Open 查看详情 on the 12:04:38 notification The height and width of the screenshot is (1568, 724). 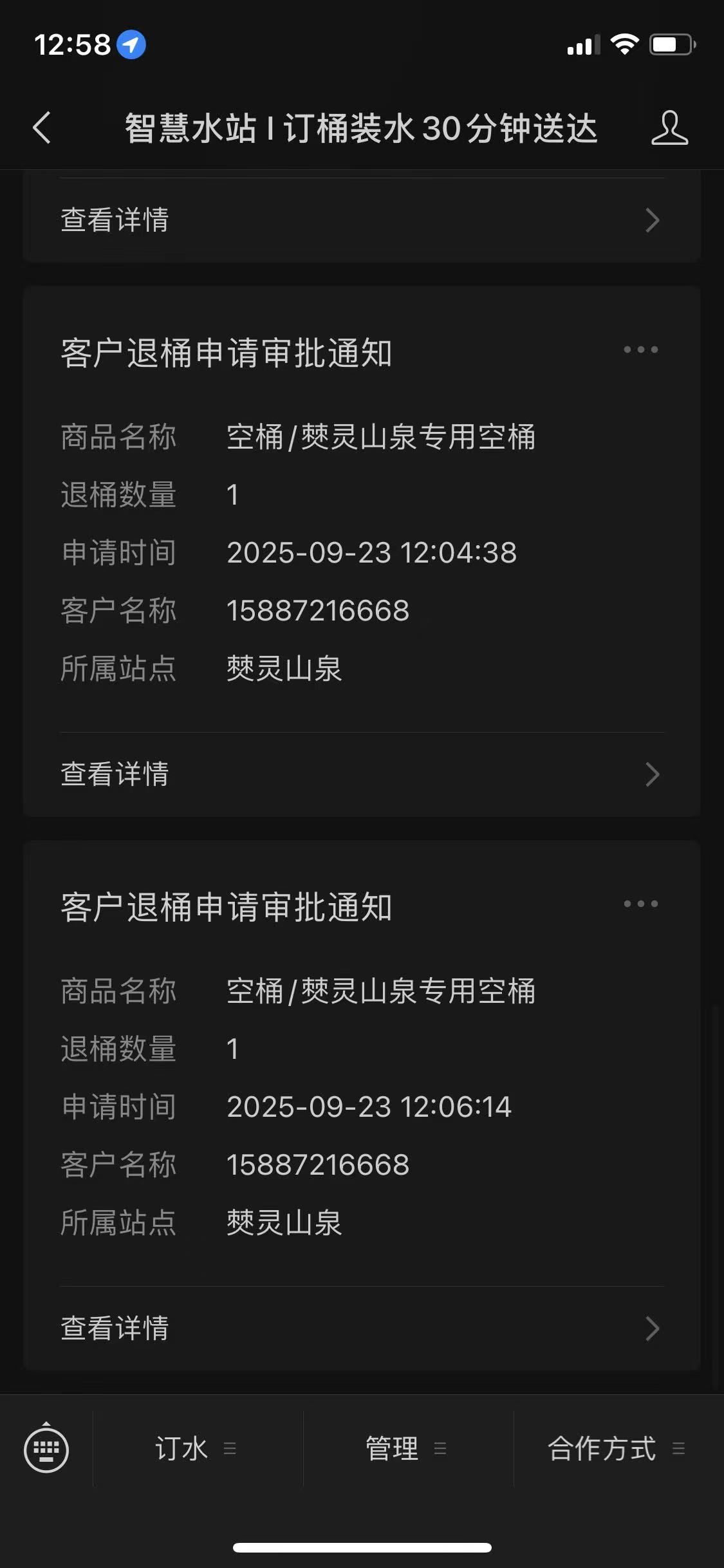click(x=114, y=776)
